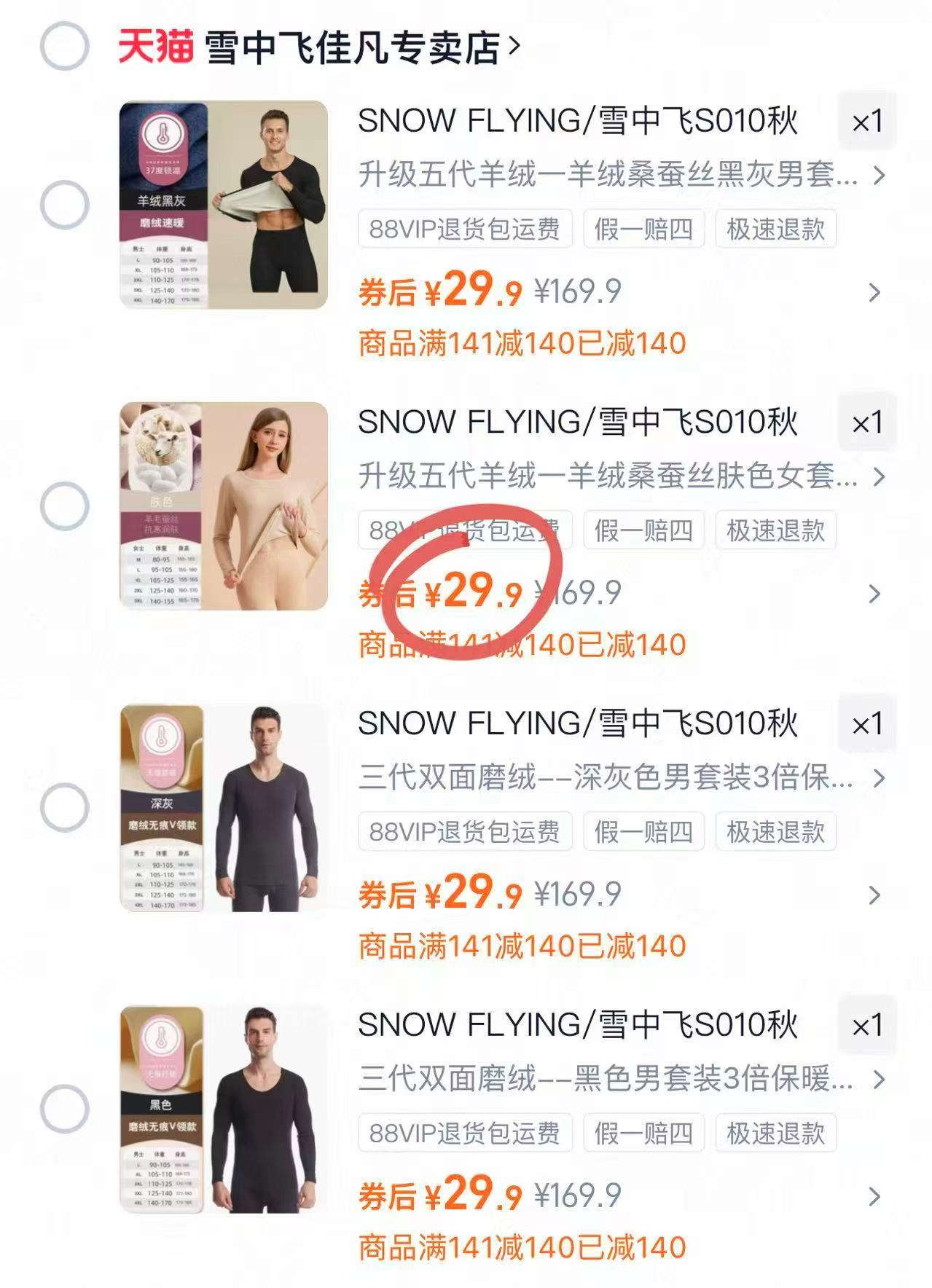Adjust the x1 quantity of 黑灰男套
The image size is (932, 1288).
pyautogui.click(x=867, y=121)
